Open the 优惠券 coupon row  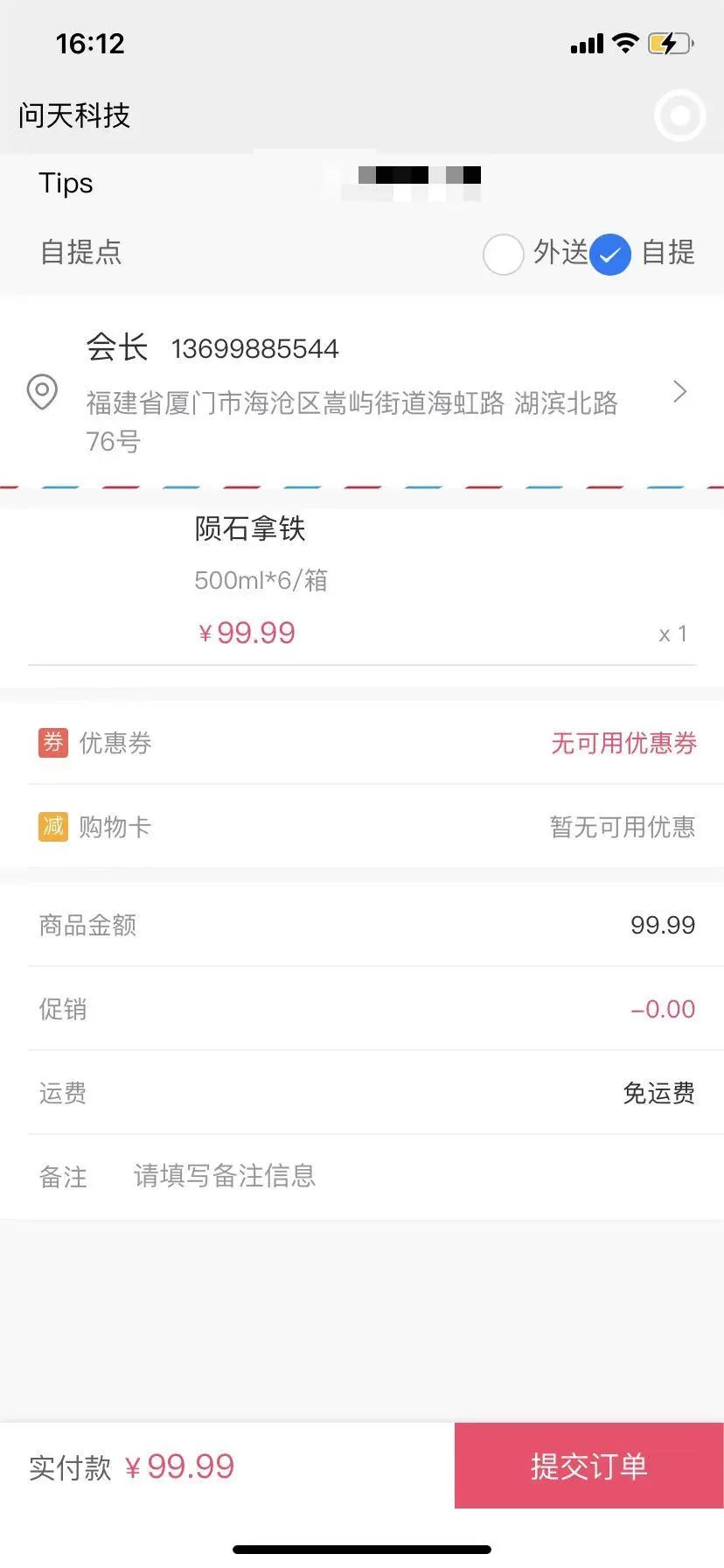coord(362,743)
